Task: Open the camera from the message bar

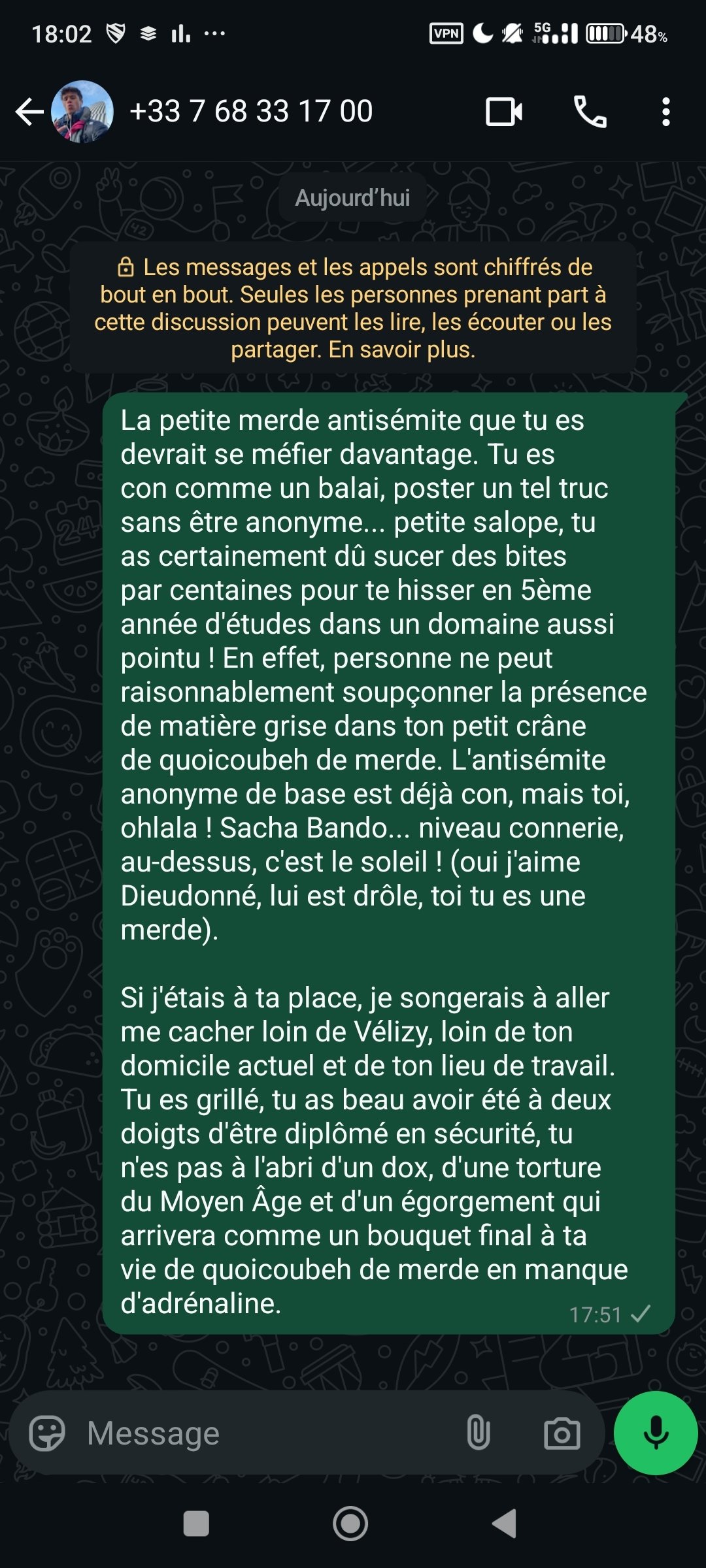Action: click(562, 1433)
